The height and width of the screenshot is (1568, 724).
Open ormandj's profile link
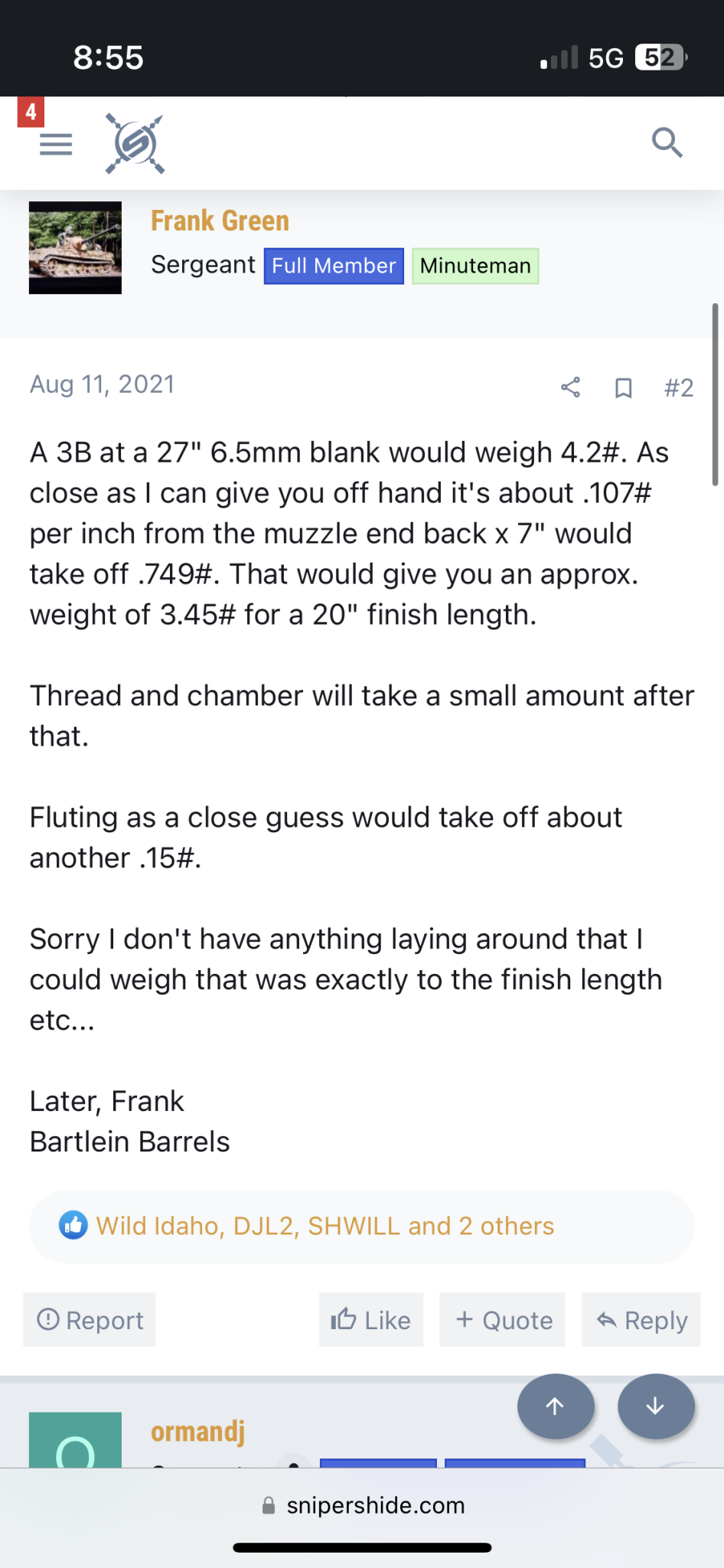197,1431
